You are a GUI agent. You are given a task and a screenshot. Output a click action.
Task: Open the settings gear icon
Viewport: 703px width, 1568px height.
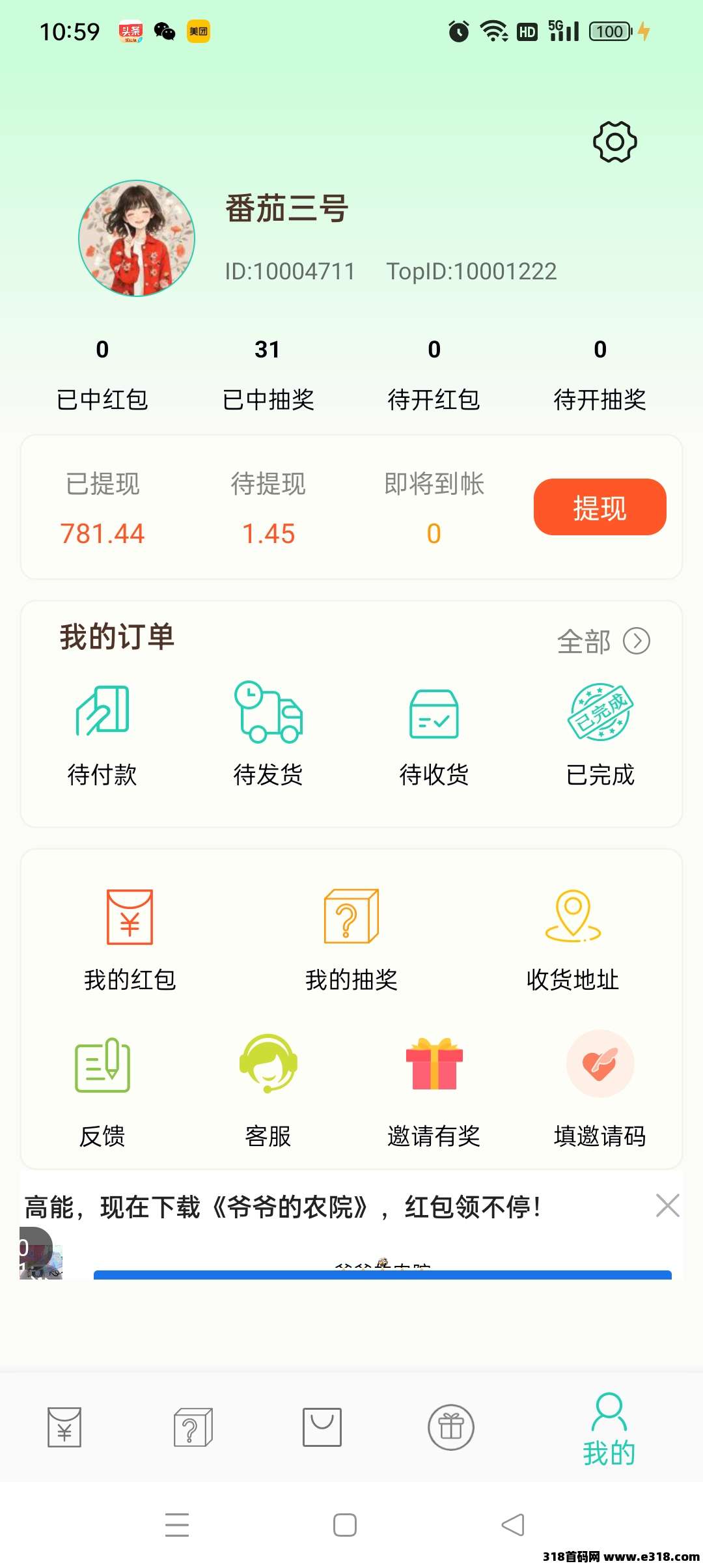[614, 141]
